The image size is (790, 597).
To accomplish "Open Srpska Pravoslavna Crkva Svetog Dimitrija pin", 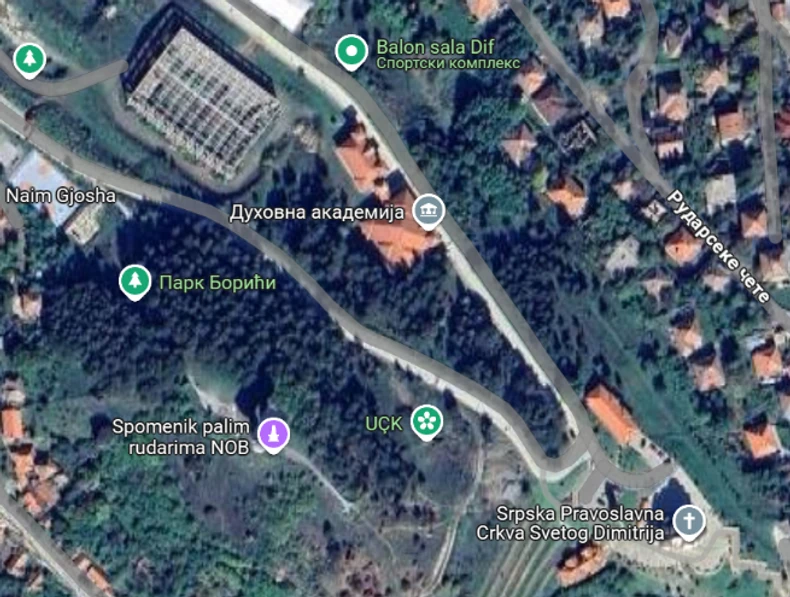I will [689, 520].
